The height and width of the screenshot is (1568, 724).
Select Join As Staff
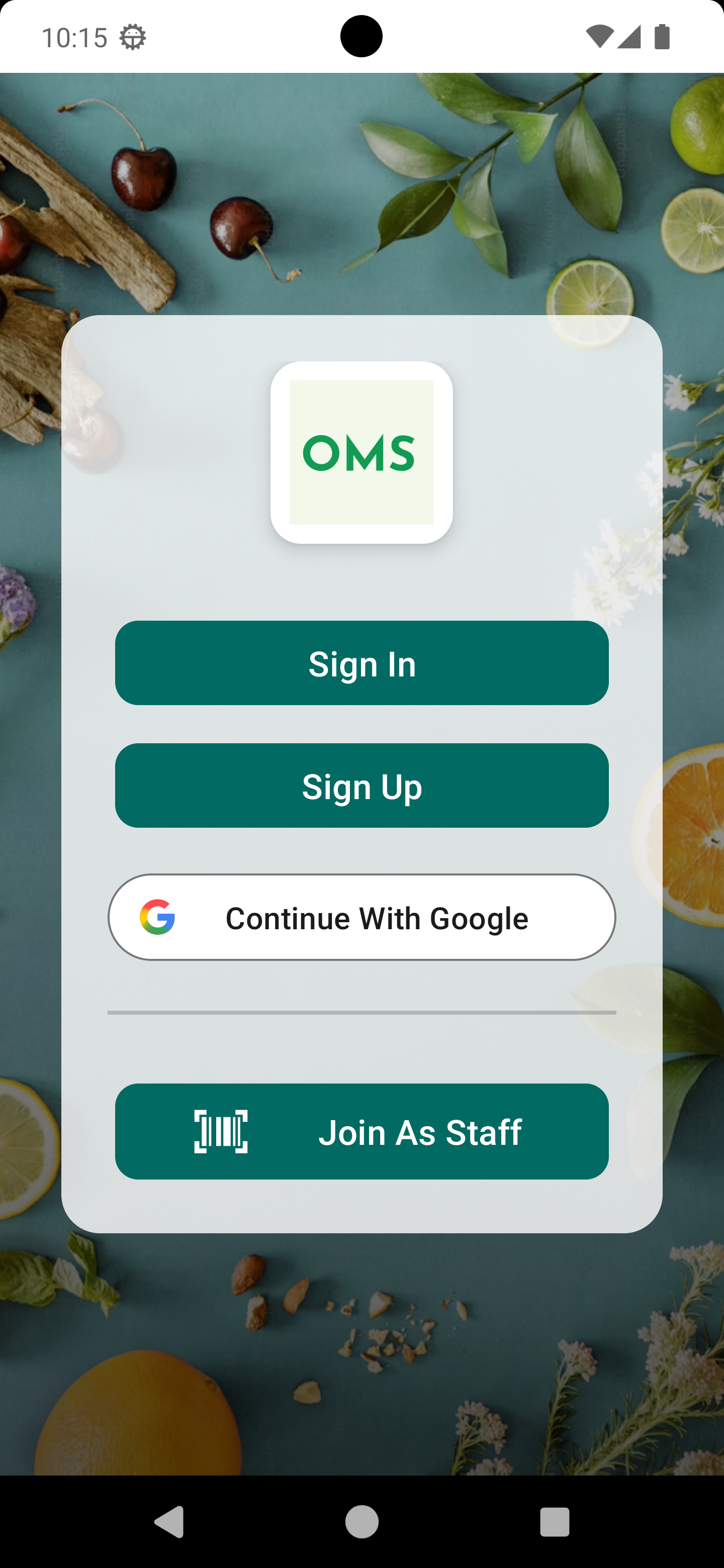[361, 1132]
